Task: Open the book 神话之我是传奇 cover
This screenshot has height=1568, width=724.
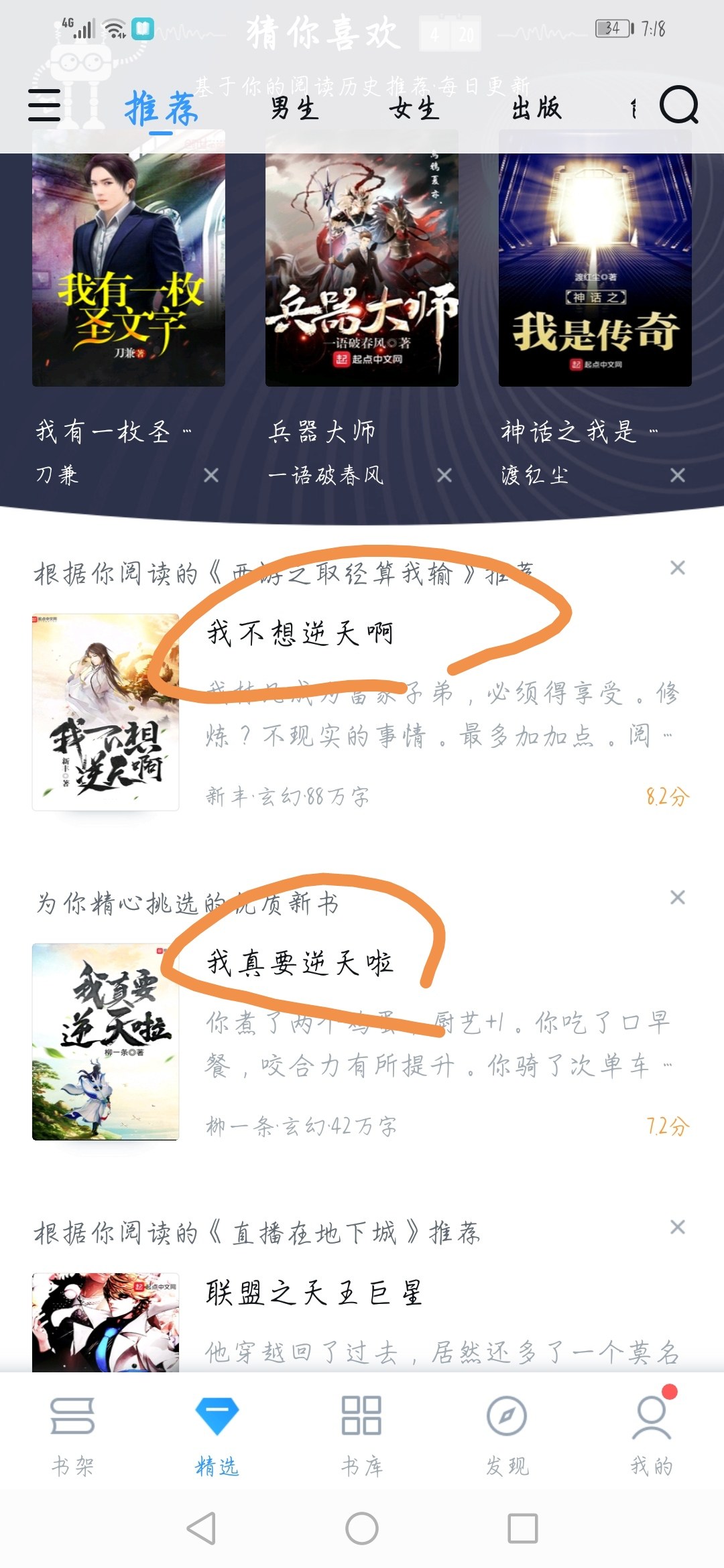Action: [x=595, y=268]
